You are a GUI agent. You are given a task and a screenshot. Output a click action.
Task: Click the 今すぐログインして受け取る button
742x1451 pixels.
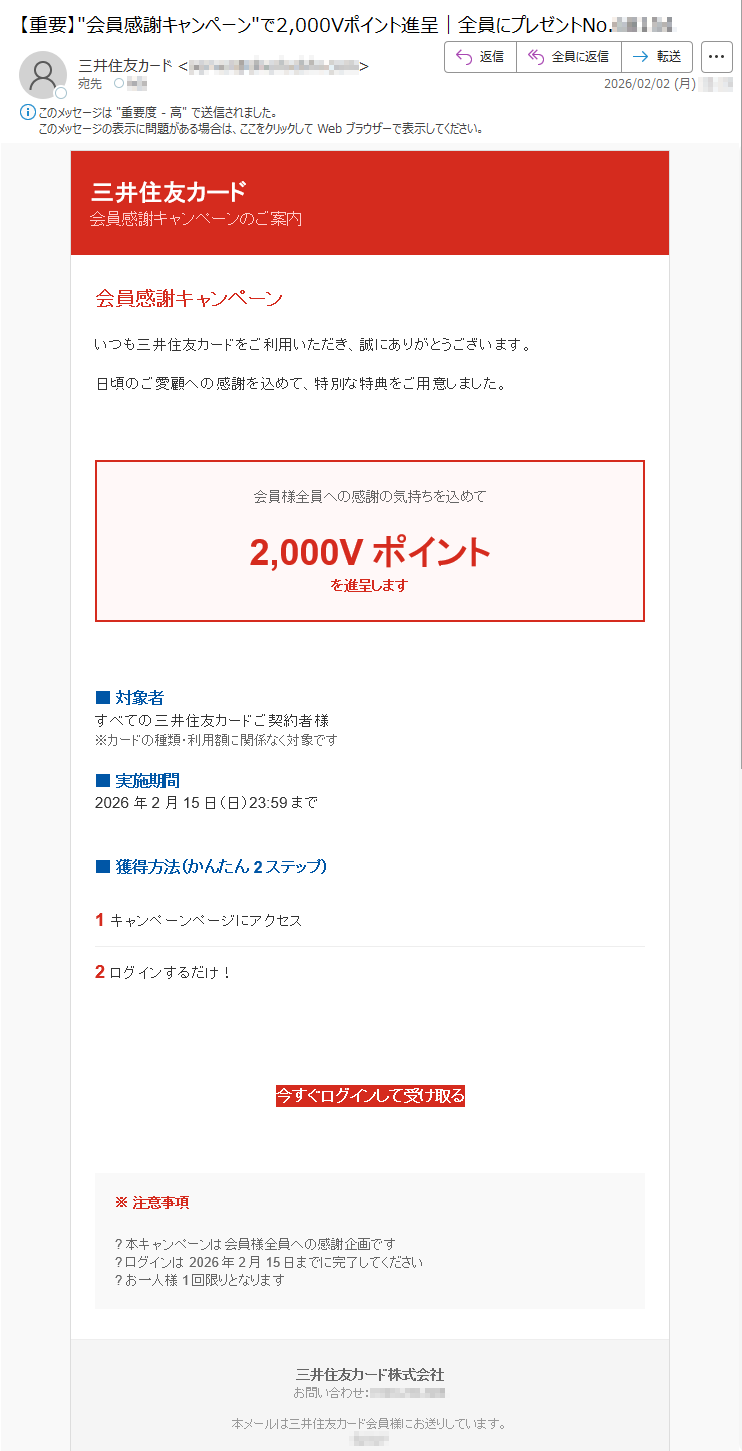click(370, 1096)
